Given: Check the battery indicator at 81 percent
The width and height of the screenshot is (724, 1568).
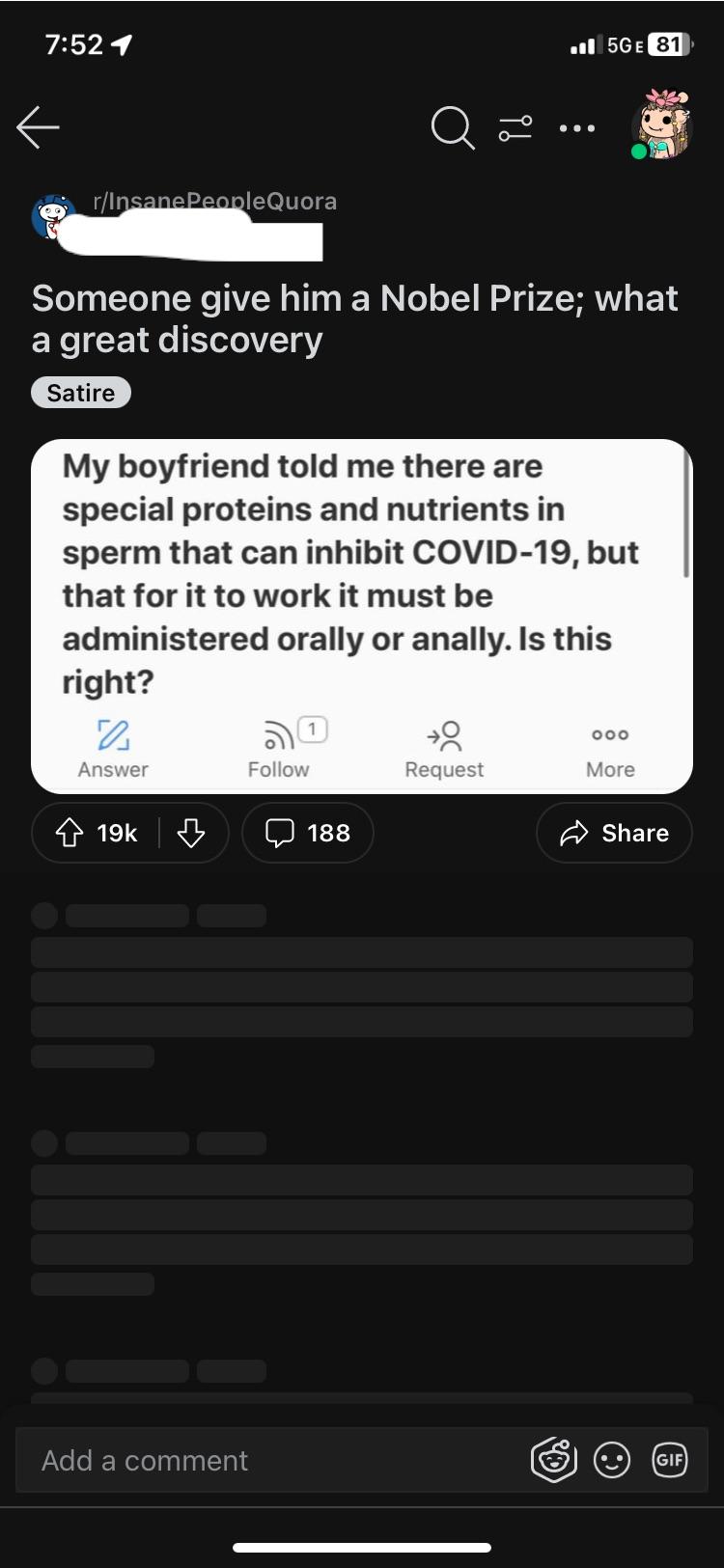Looking at the screenshot, I should point(667,44).
